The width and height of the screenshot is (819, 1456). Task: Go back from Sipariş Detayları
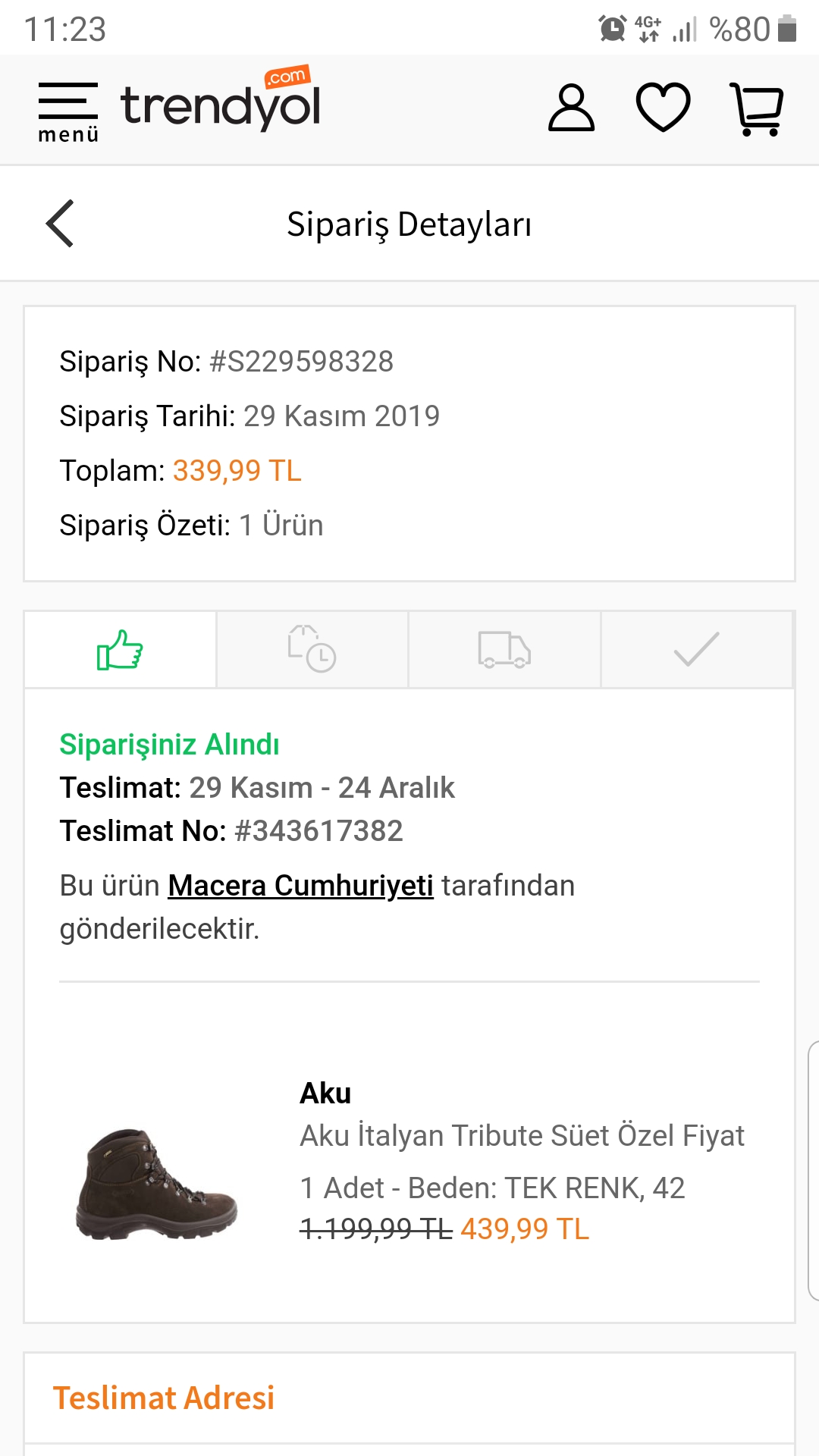pos(60,224)
